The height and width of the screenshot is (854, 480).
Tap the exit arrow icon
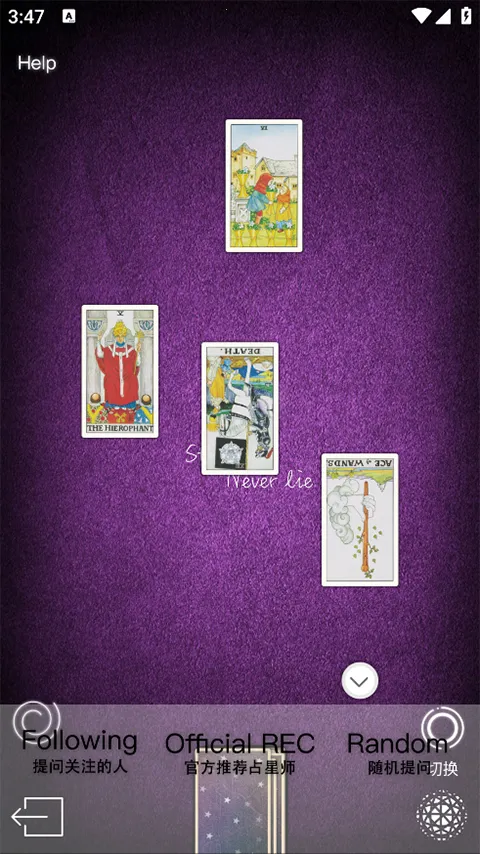pyautogui.click(x=38, y=816)
